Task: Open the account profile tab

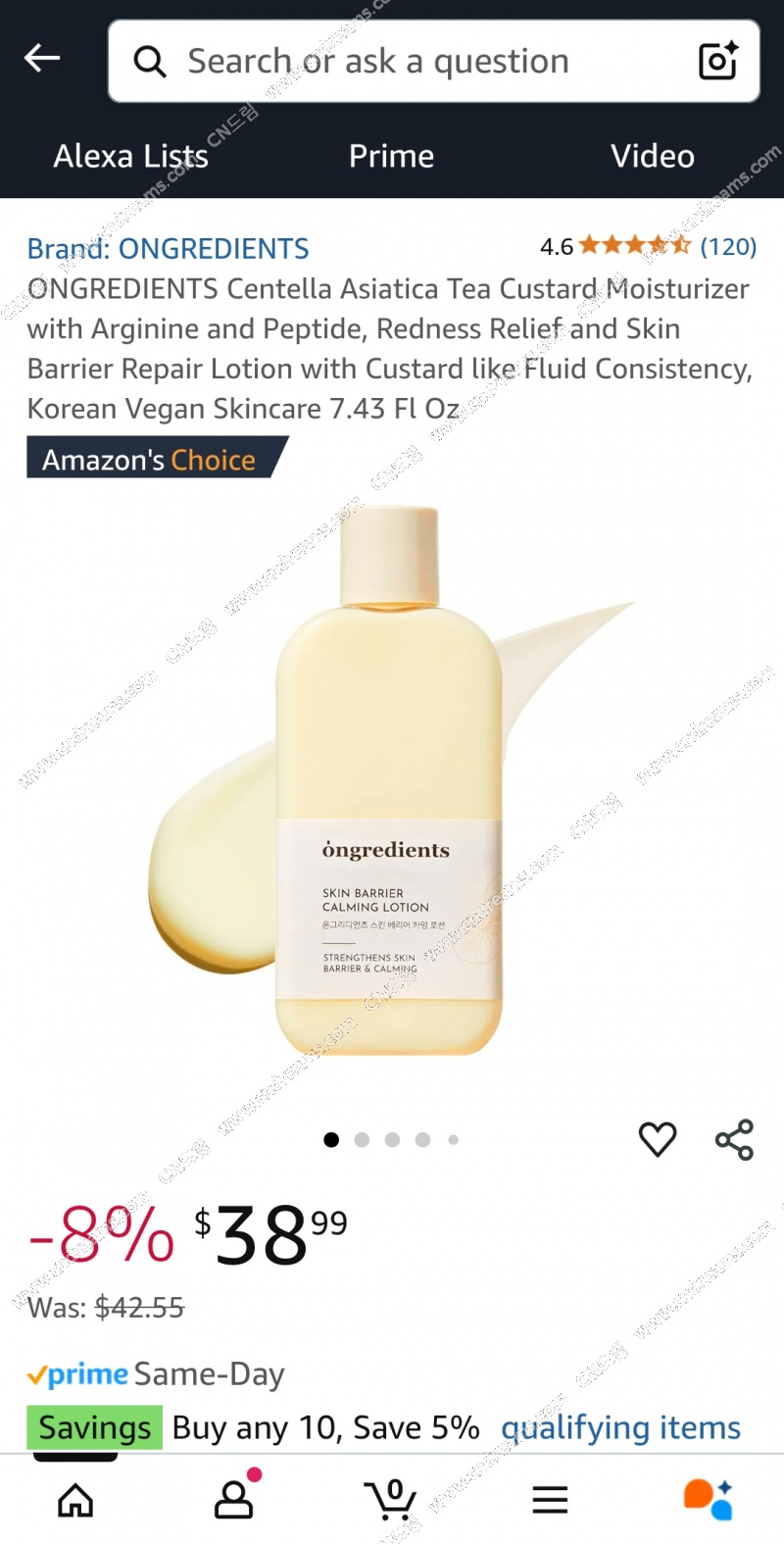Action: pyautogui.click(x=233, y=1499)
